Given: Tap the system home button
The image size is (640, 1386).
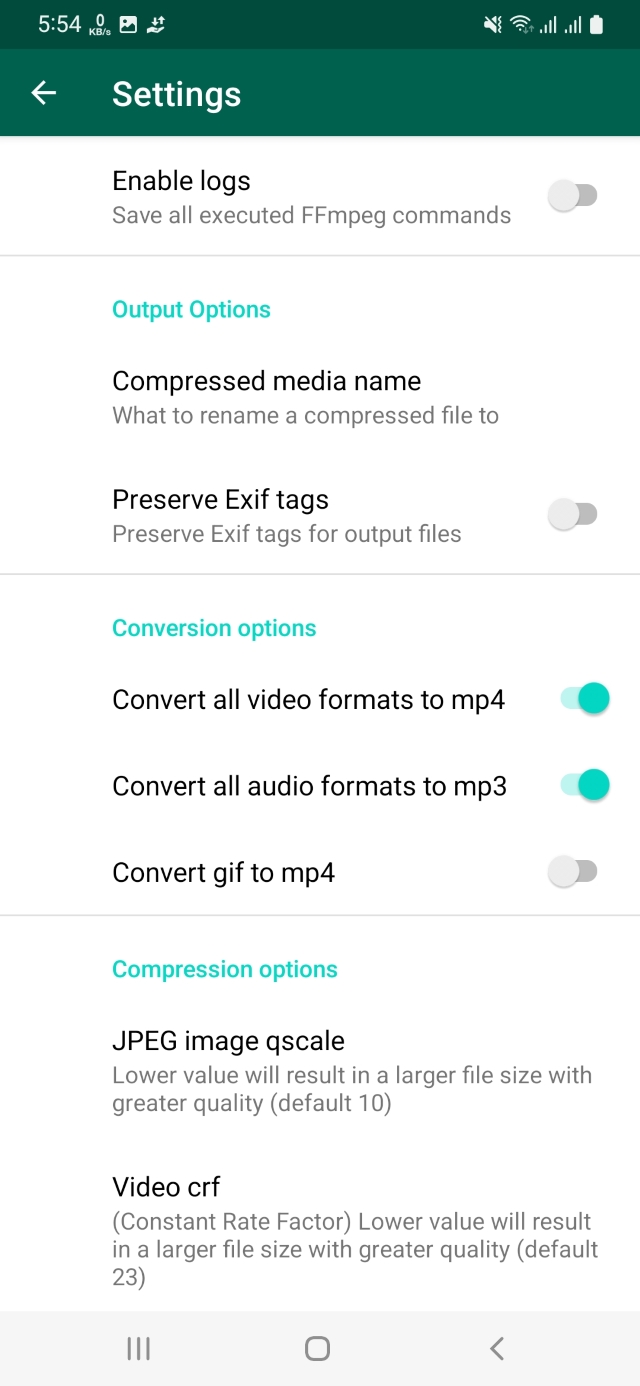Looking at the screenshot, I should [317, 1349].
